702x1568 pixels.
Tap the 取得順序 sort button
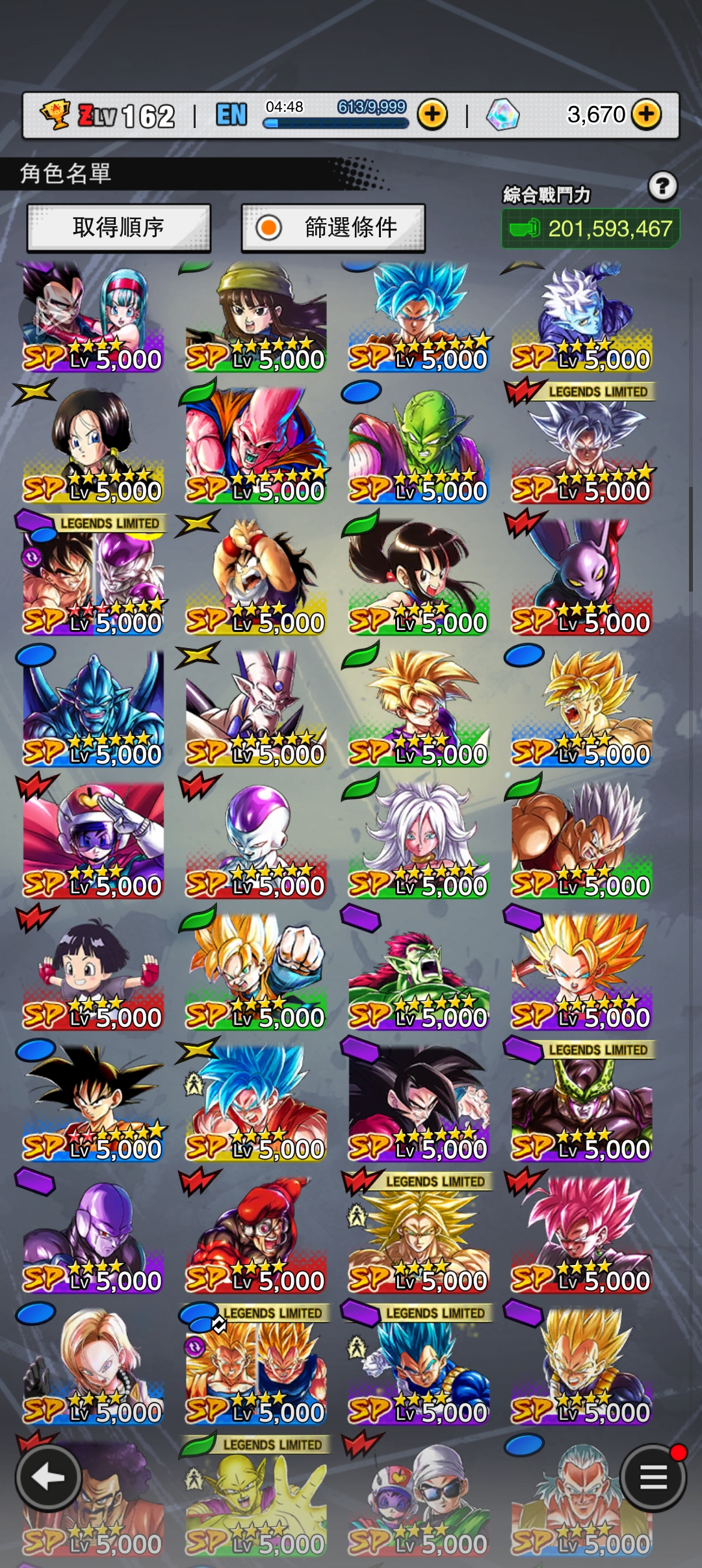point(119,228)
